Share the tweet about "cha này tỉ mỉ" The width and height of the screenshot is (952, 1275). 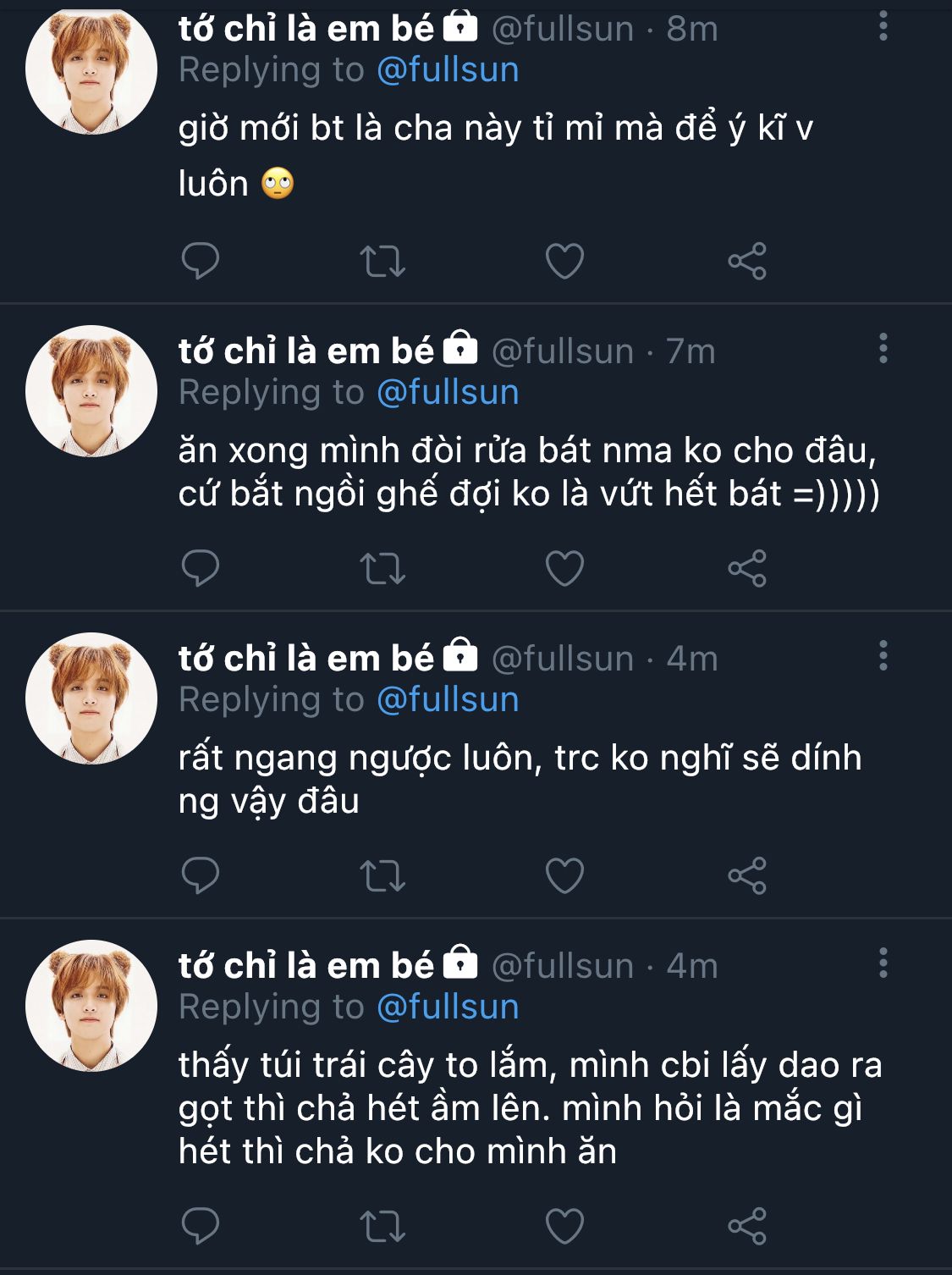[747, 261]
